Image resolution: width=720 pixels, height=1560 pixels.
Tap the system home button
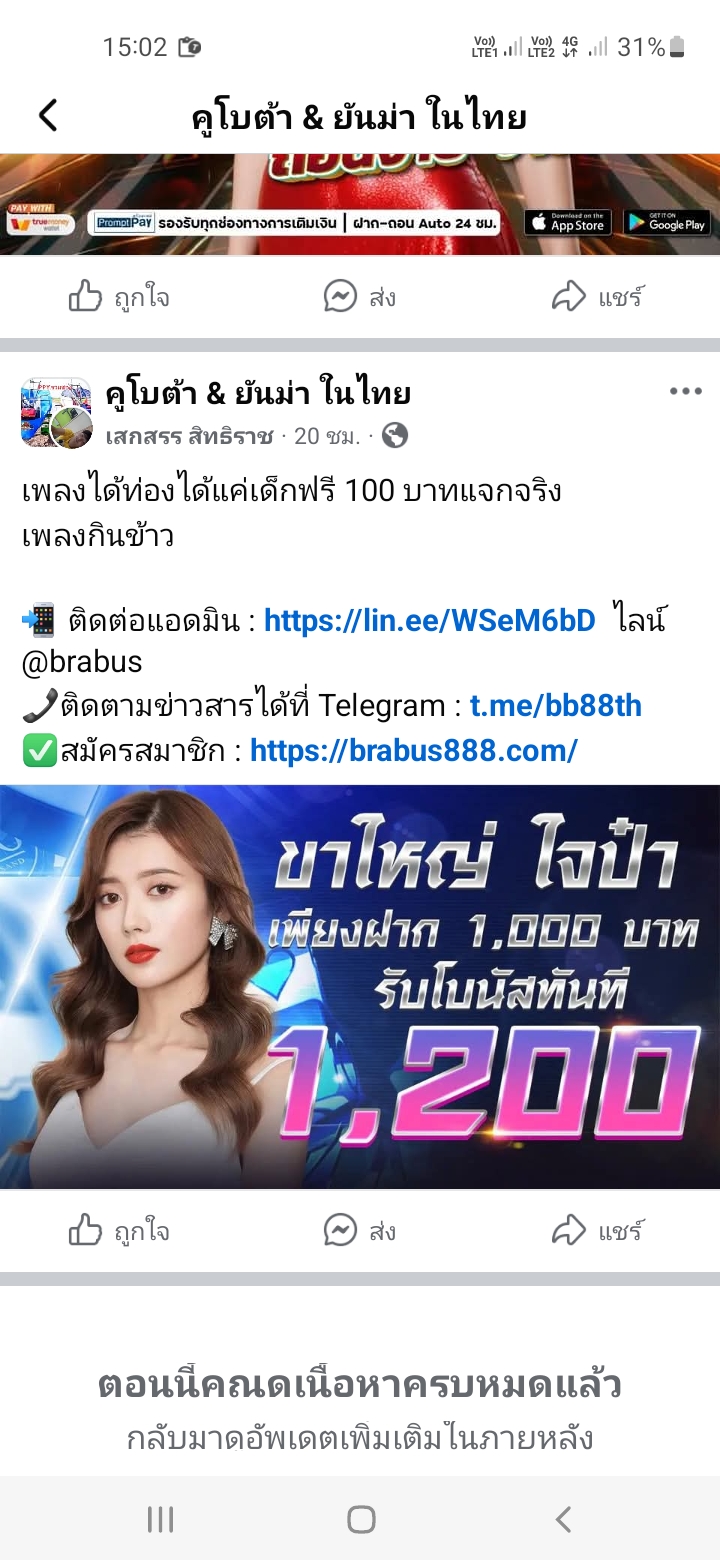point(360,1520)
